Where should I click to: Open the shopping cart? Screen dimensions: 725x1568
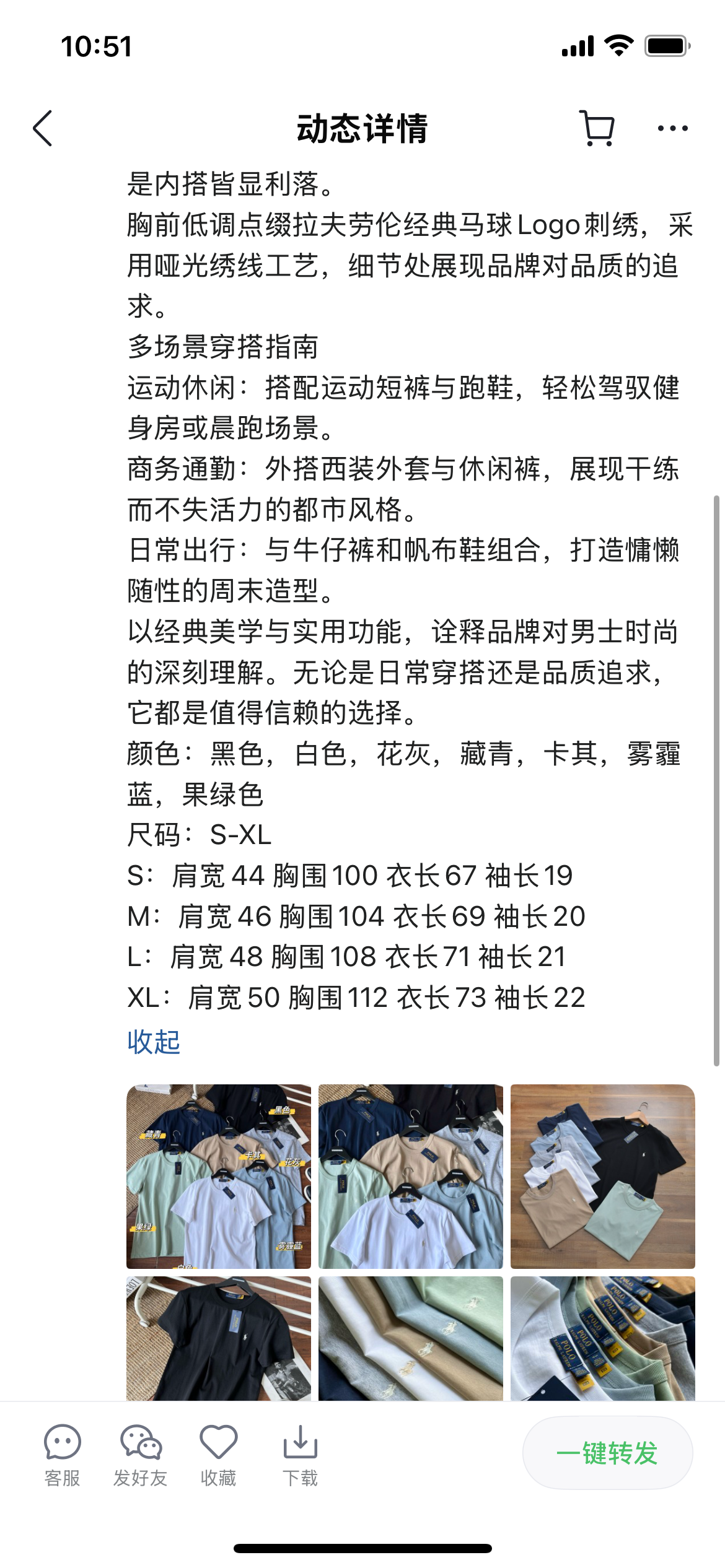click(597, 129)
